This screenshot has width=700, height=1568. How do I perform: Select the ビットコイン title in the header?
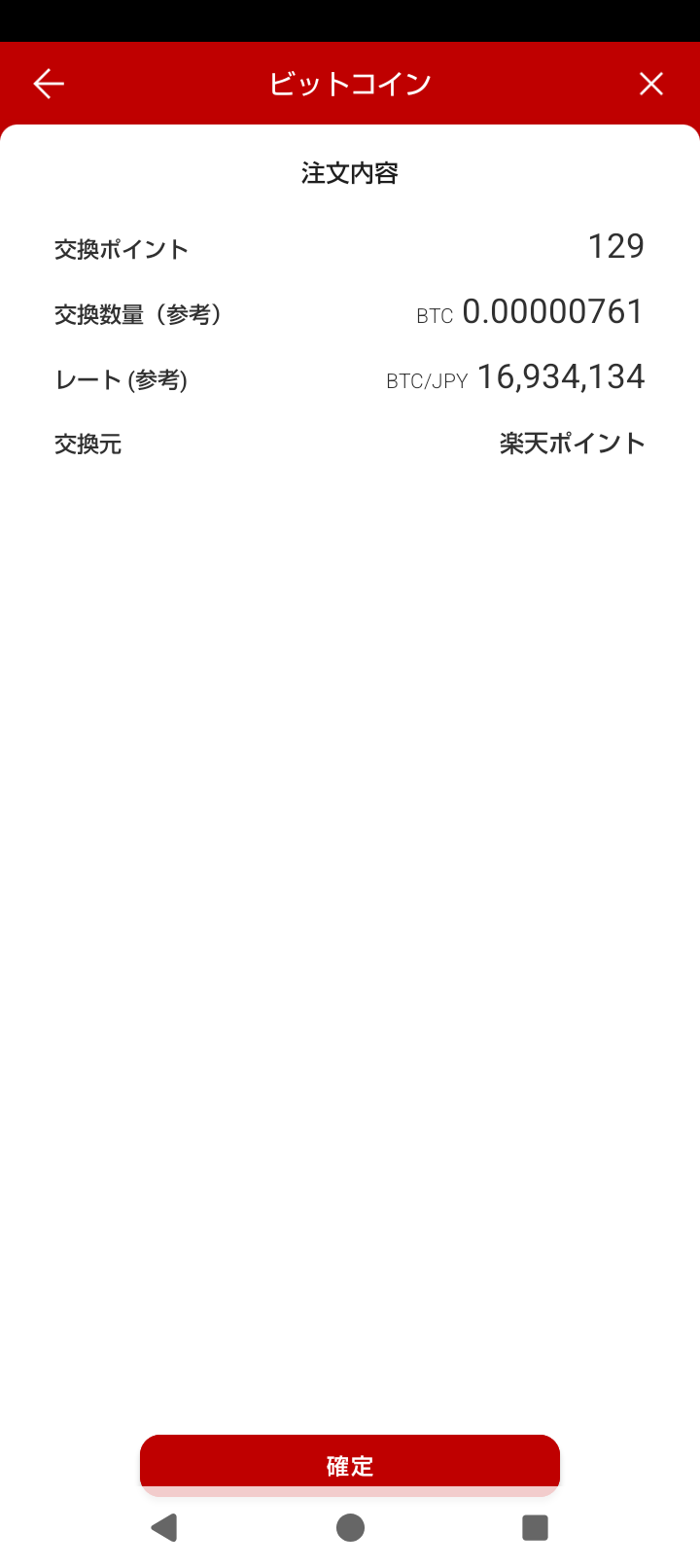tap(349, 84)
